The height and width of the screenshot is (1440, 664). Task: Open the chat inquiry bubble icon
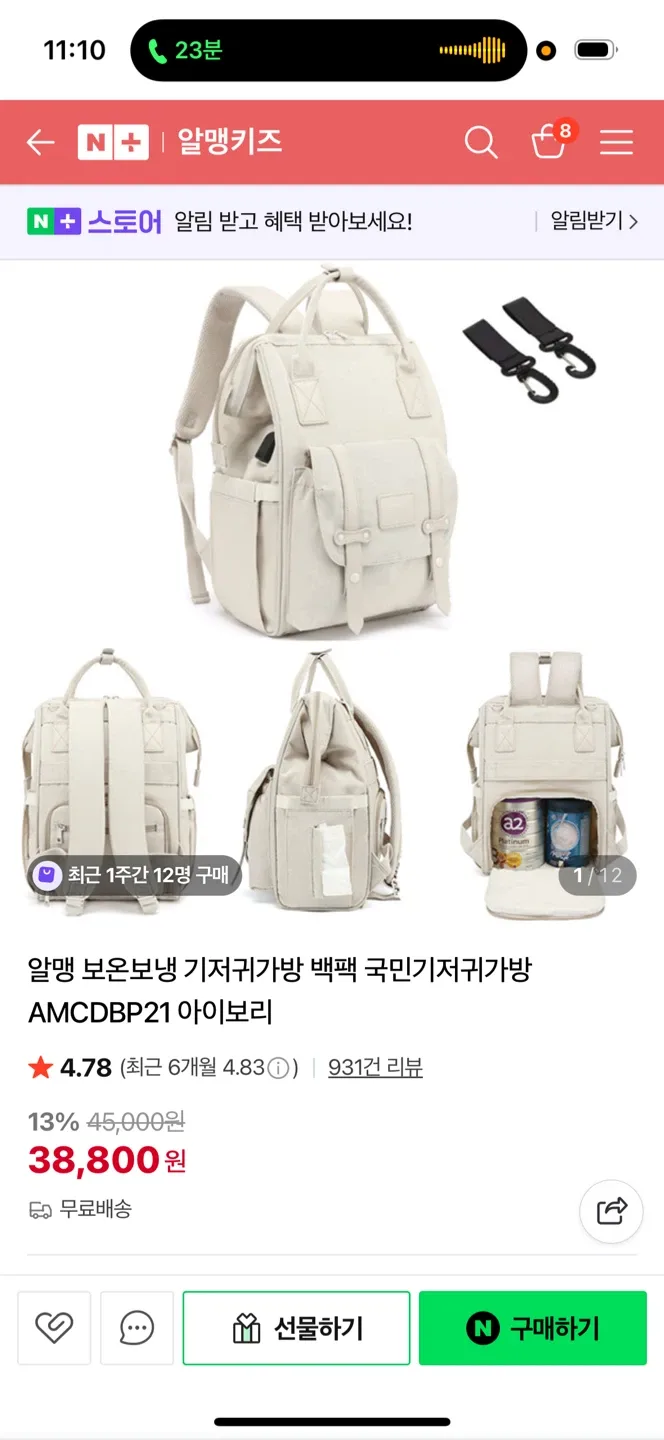click(x=137, y=1328)
